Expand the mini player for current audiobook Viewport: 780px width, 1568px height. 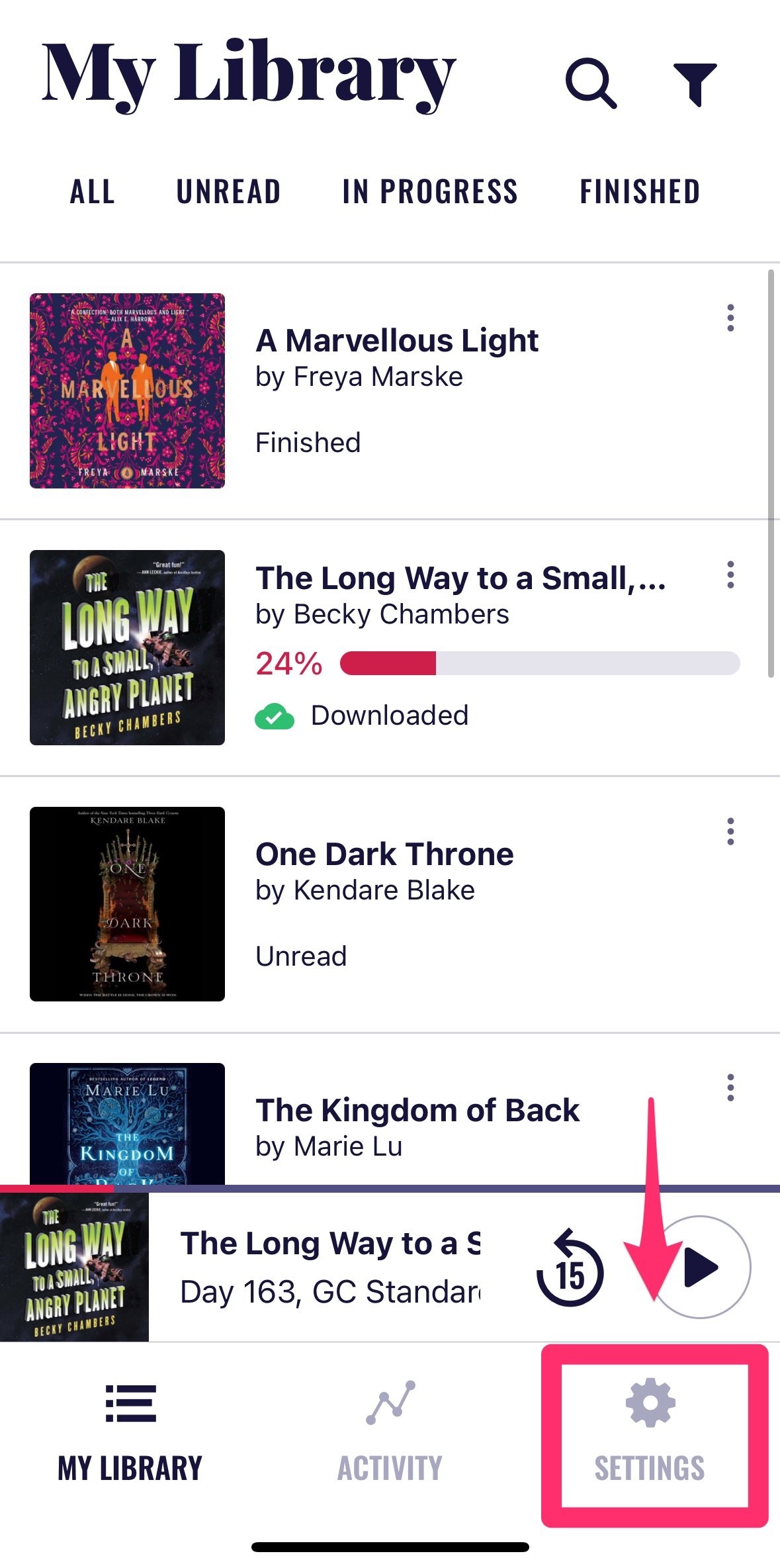(x=329, y=1267)
